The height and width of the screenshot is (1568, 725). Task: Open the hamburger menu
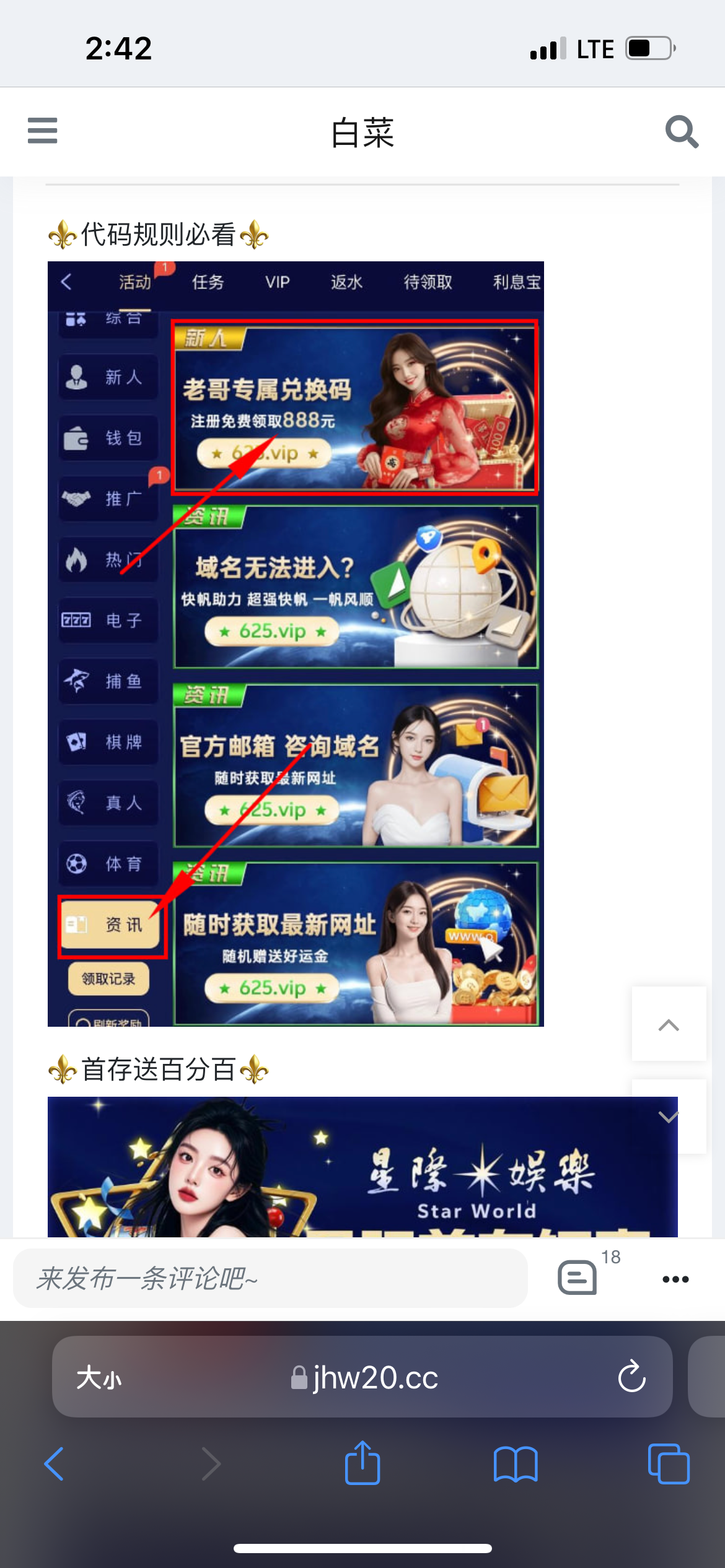pos(43,131)
